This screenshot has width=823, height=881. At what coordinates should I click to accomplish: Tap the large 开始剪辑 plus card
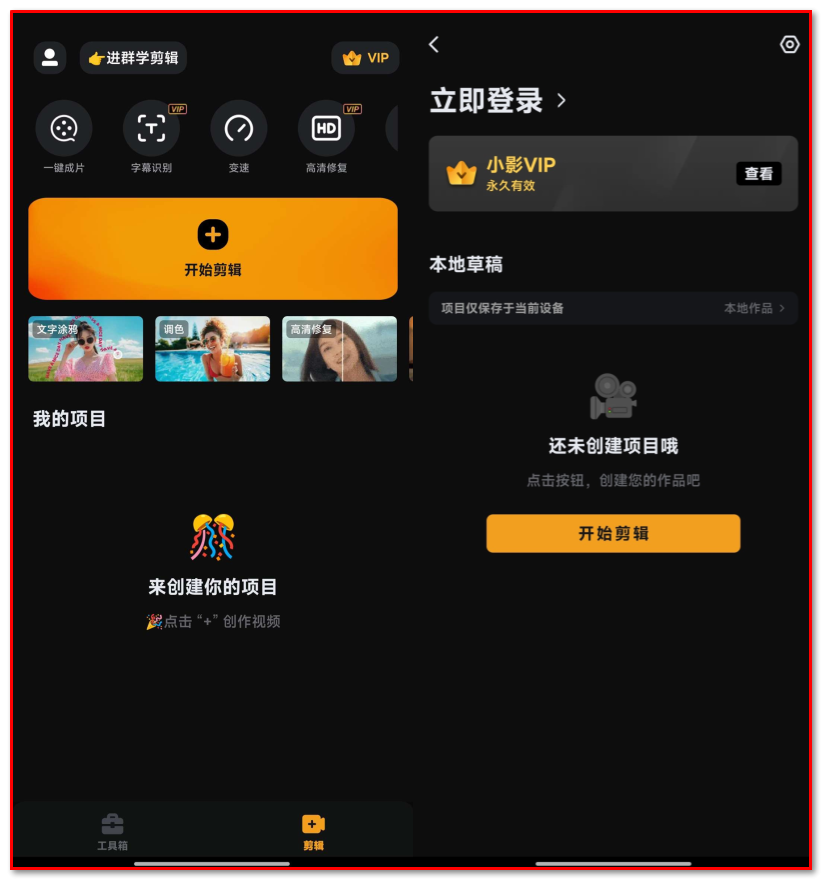pos(213,249)
